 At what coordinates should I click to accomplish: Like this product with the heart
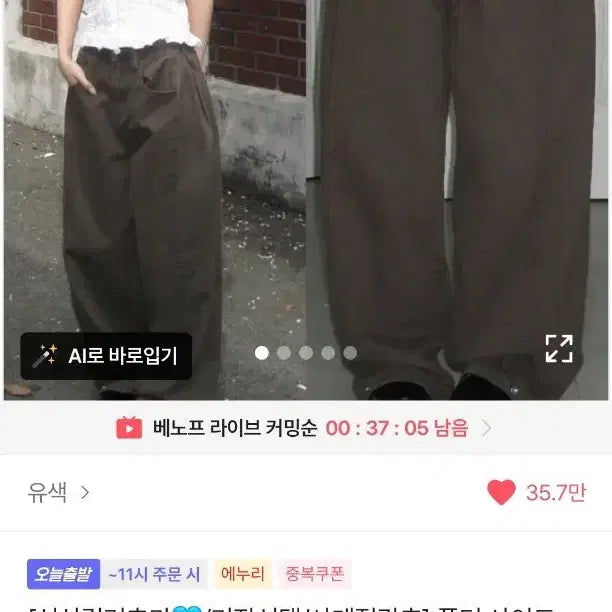click(x=501, y=492)
